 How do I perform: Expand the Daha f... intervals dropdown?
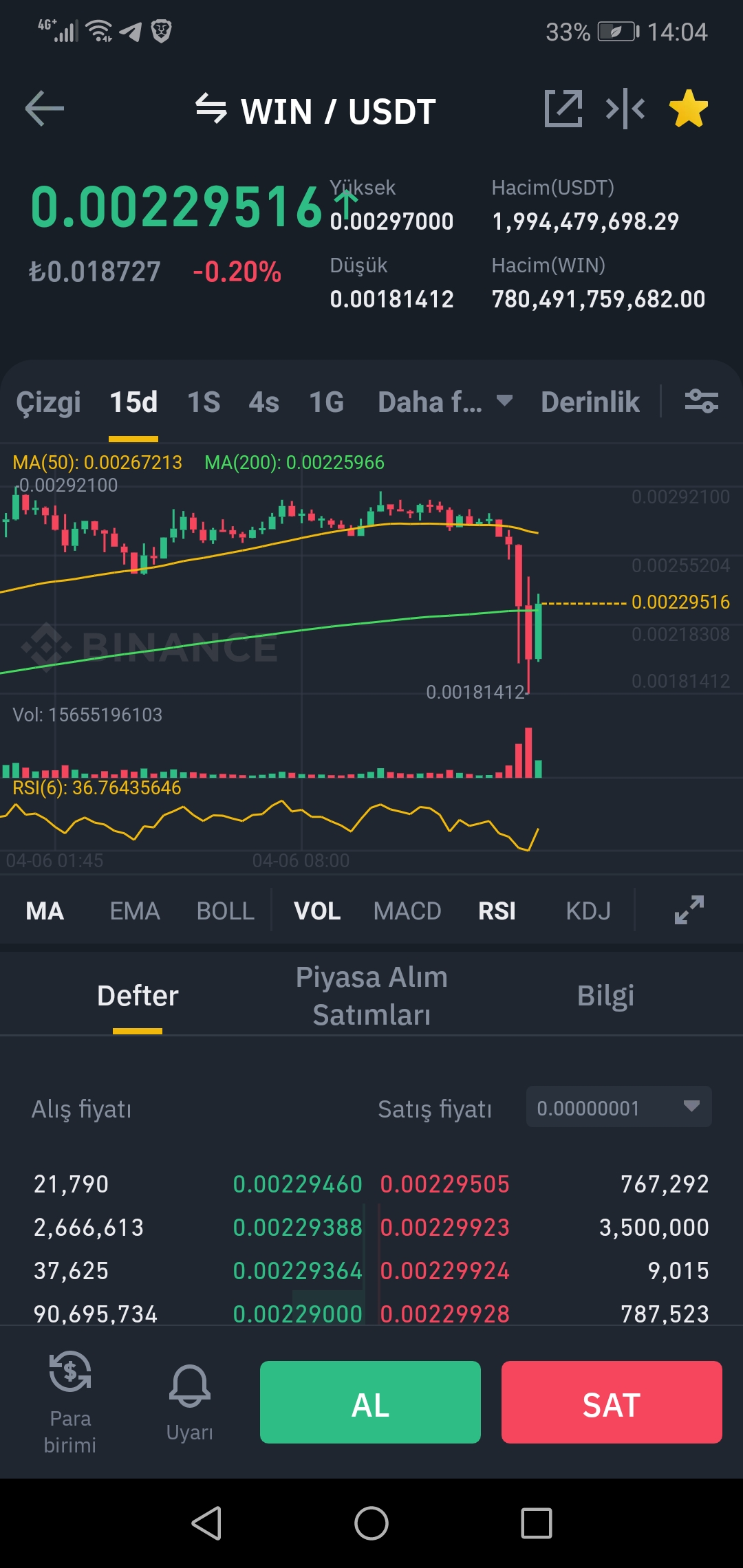click(445, 402)
